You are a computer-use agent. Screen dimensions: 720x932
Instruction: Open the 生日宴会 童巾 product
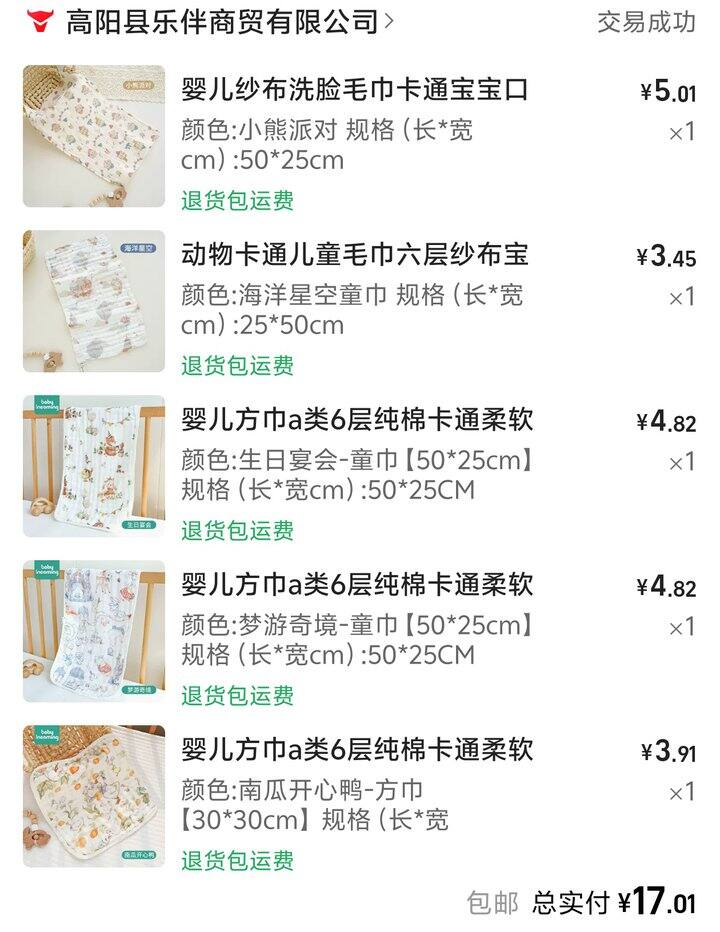coord(356,420)
